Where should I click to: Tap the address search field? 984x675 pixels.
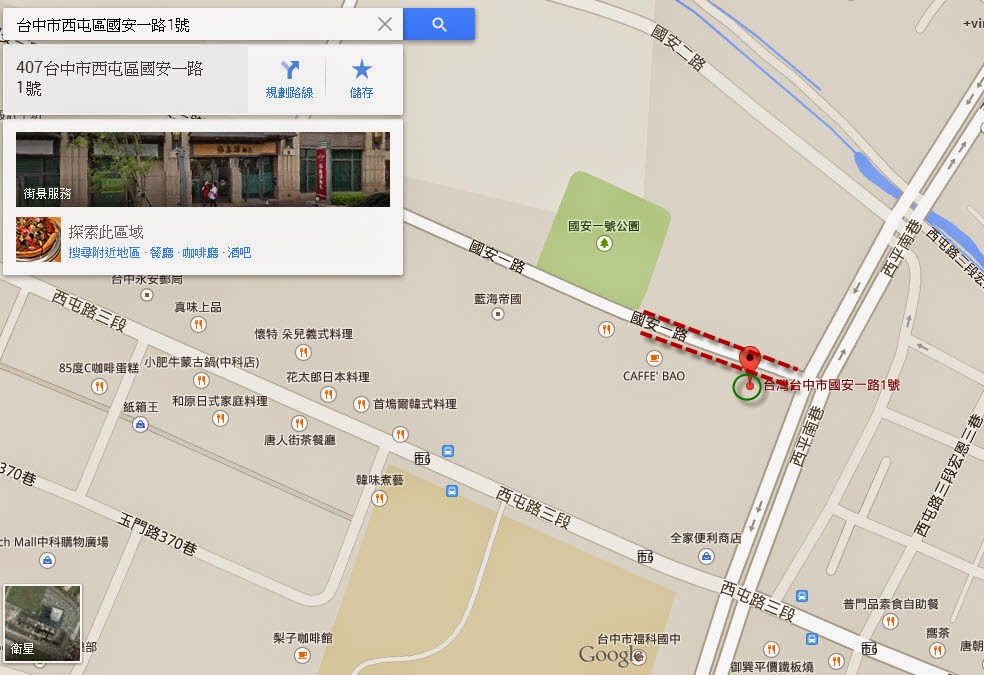[x=190, y=25]
